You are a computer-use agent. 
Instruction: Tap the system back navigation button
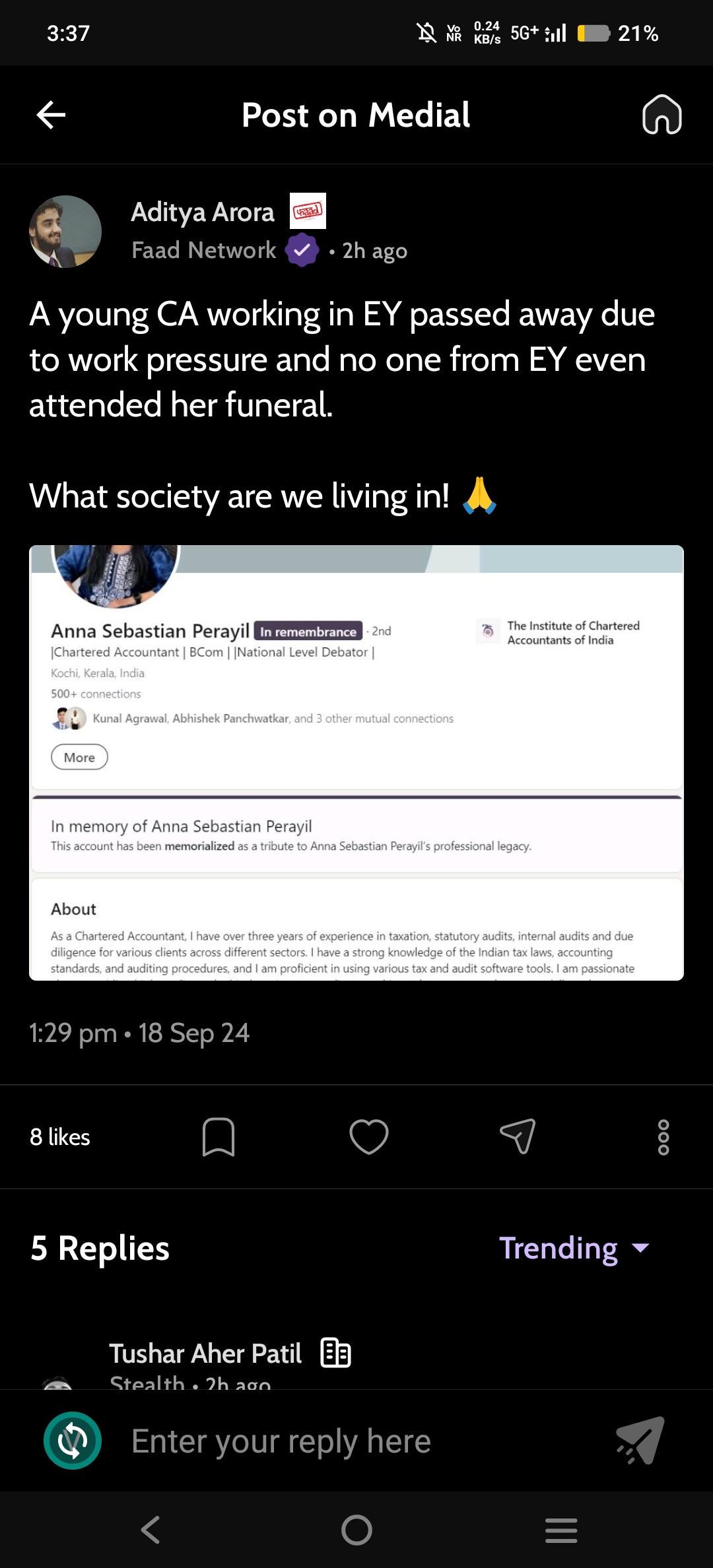click(151, 1530)
